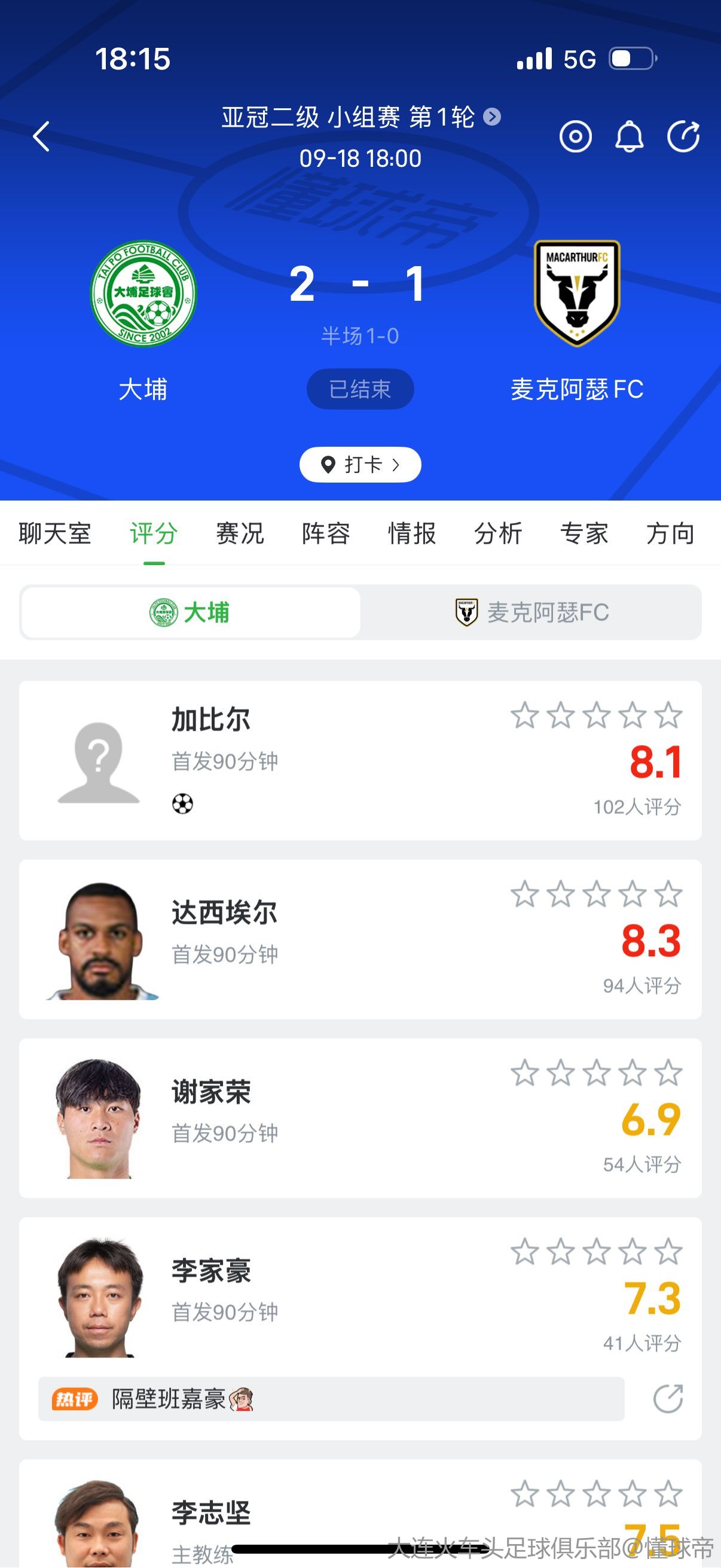Open the circular target icon in header
Screen dimensions: 721x1568
(575, 136)
